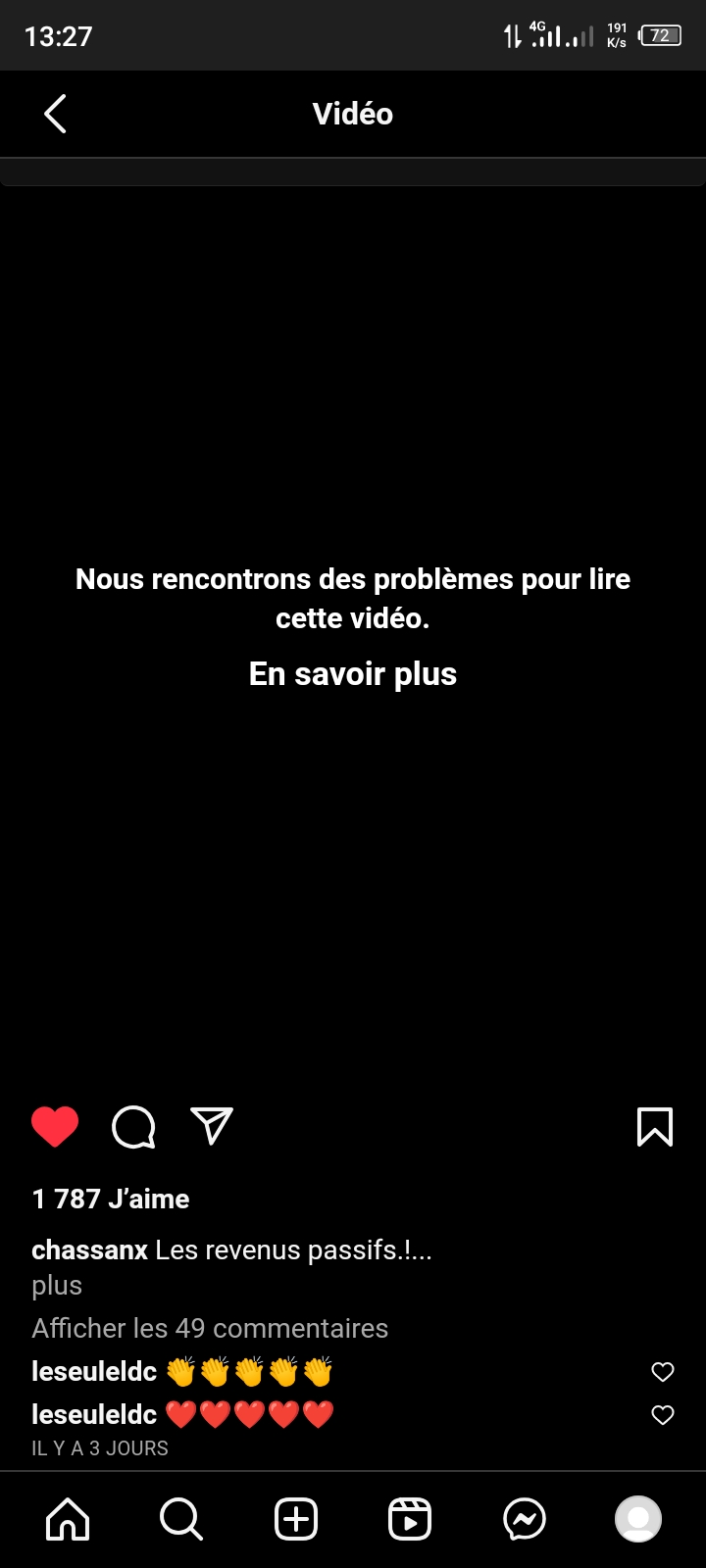Go back from the Vidéo screen
The width and height of the screenshot is (706, 1568).
(x=56, y=114)
